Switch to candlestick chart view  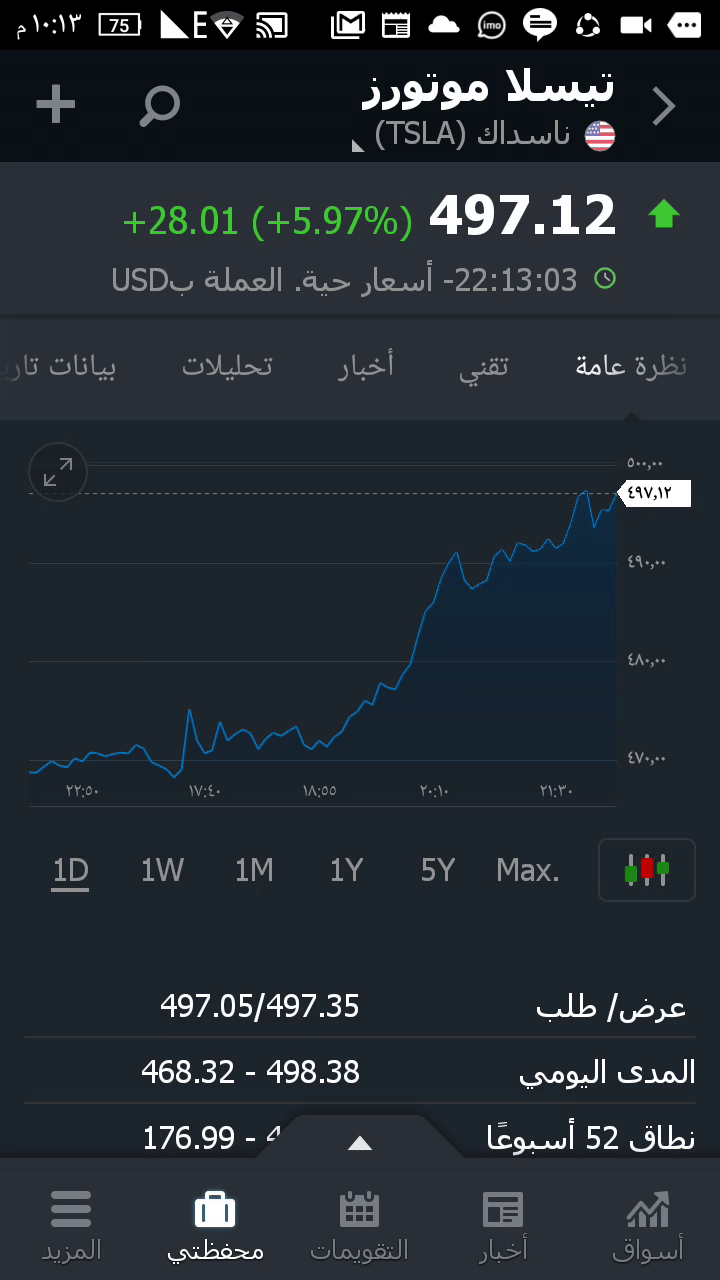646,870
